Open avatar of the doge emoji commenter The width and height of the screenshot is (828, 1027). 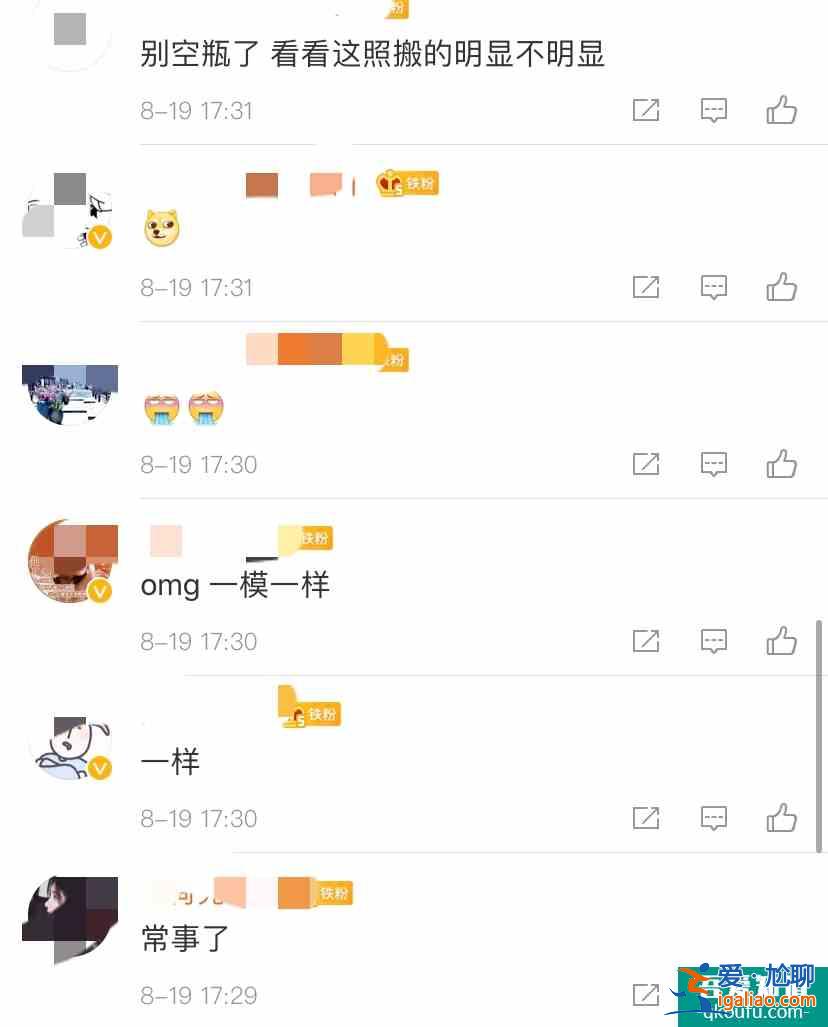pos(70,210)
